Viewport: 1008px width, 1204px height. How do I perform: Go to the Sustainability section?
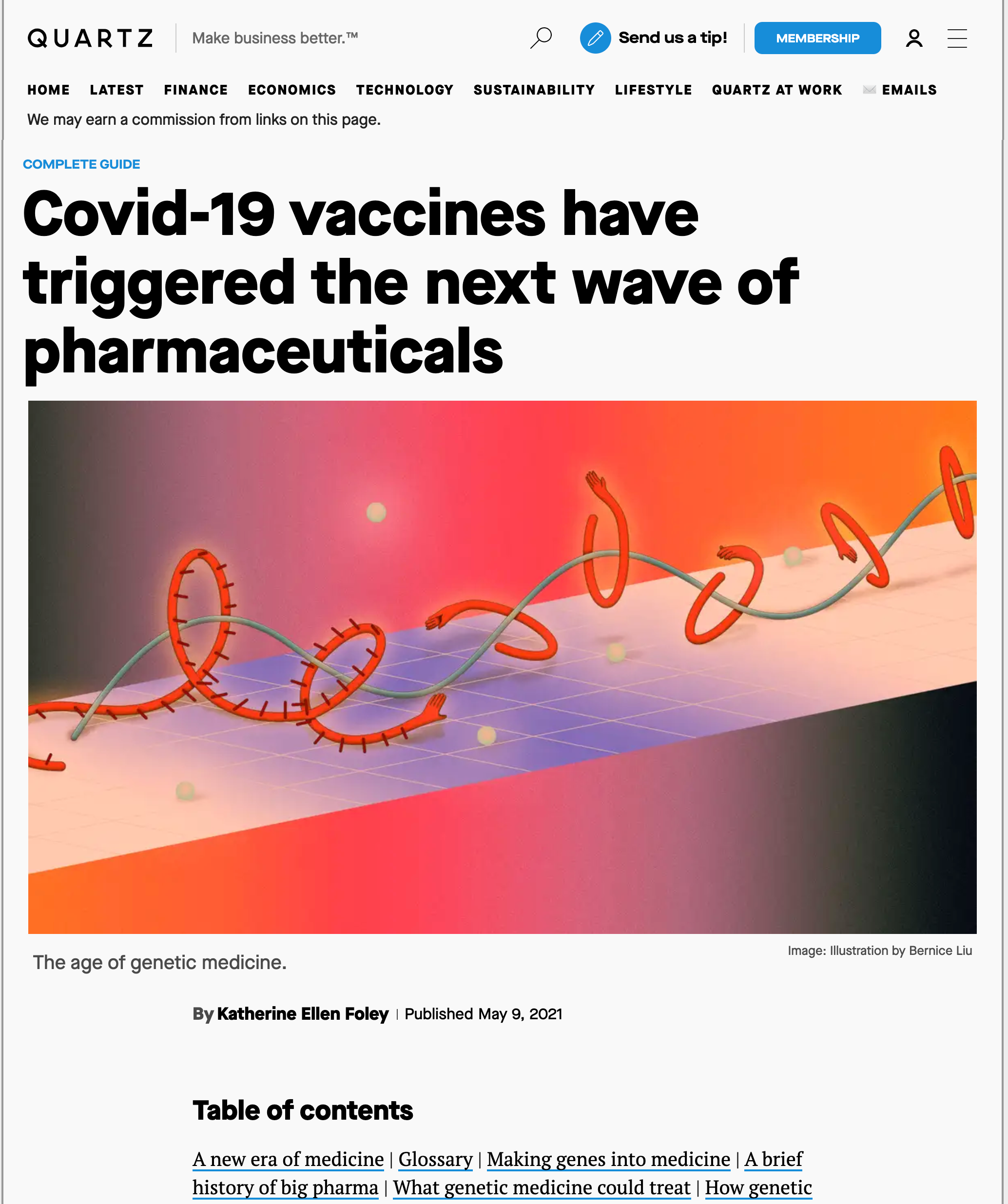534,90
